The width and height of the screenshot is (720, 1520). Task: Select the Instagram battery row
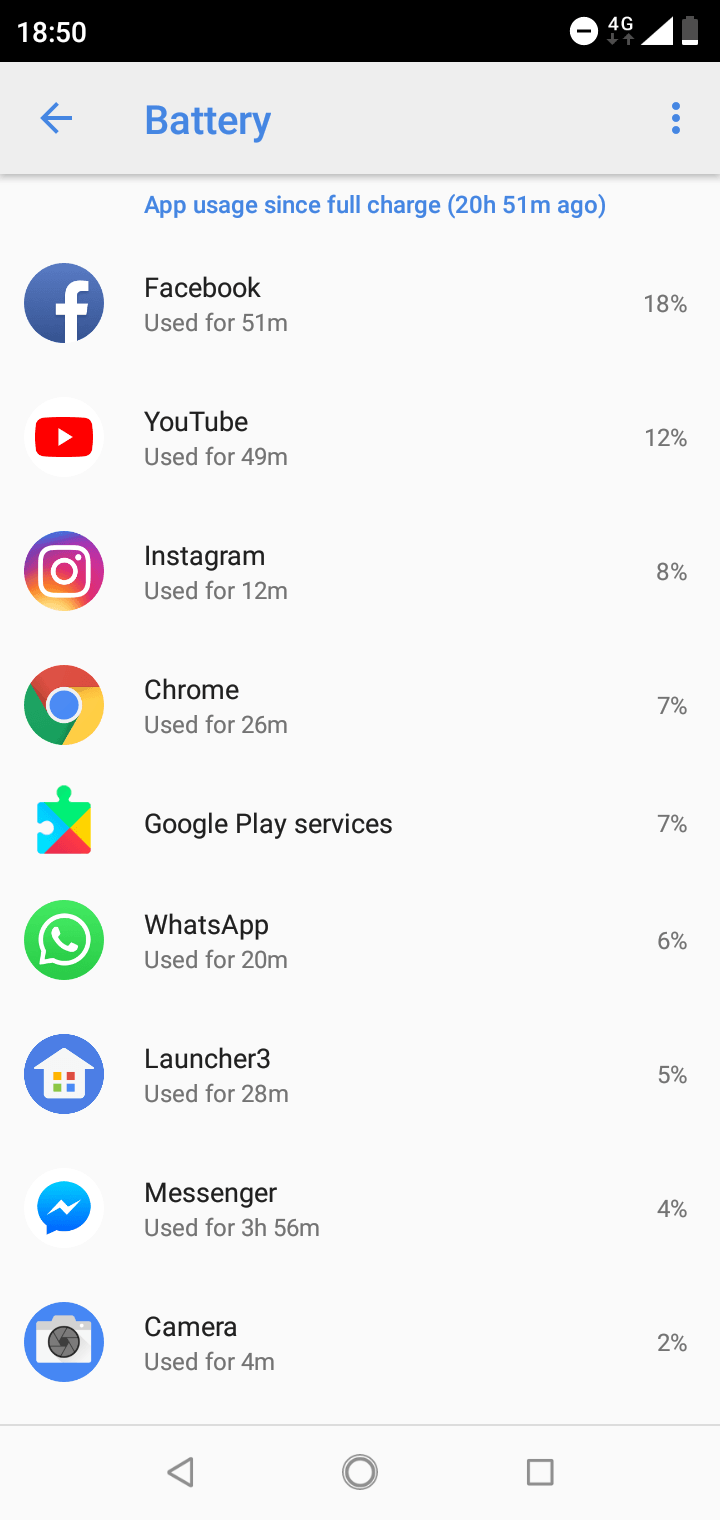(360, 572)
